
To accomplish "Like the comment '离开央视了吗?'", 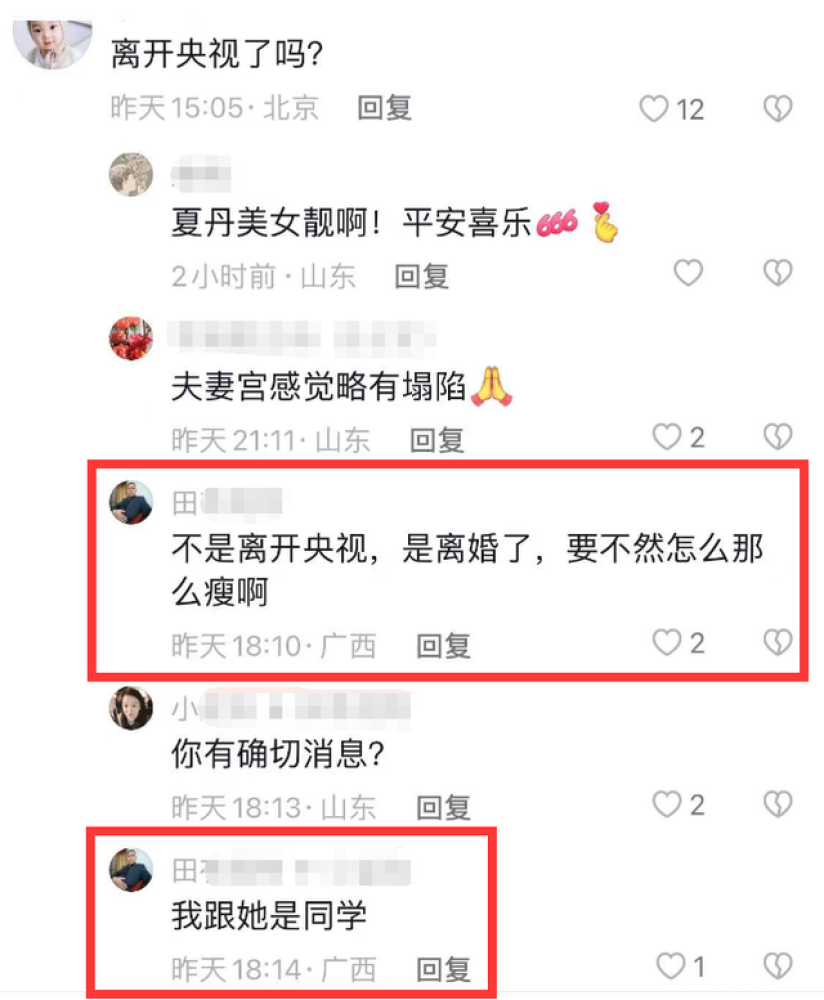I will pos(654,108).
